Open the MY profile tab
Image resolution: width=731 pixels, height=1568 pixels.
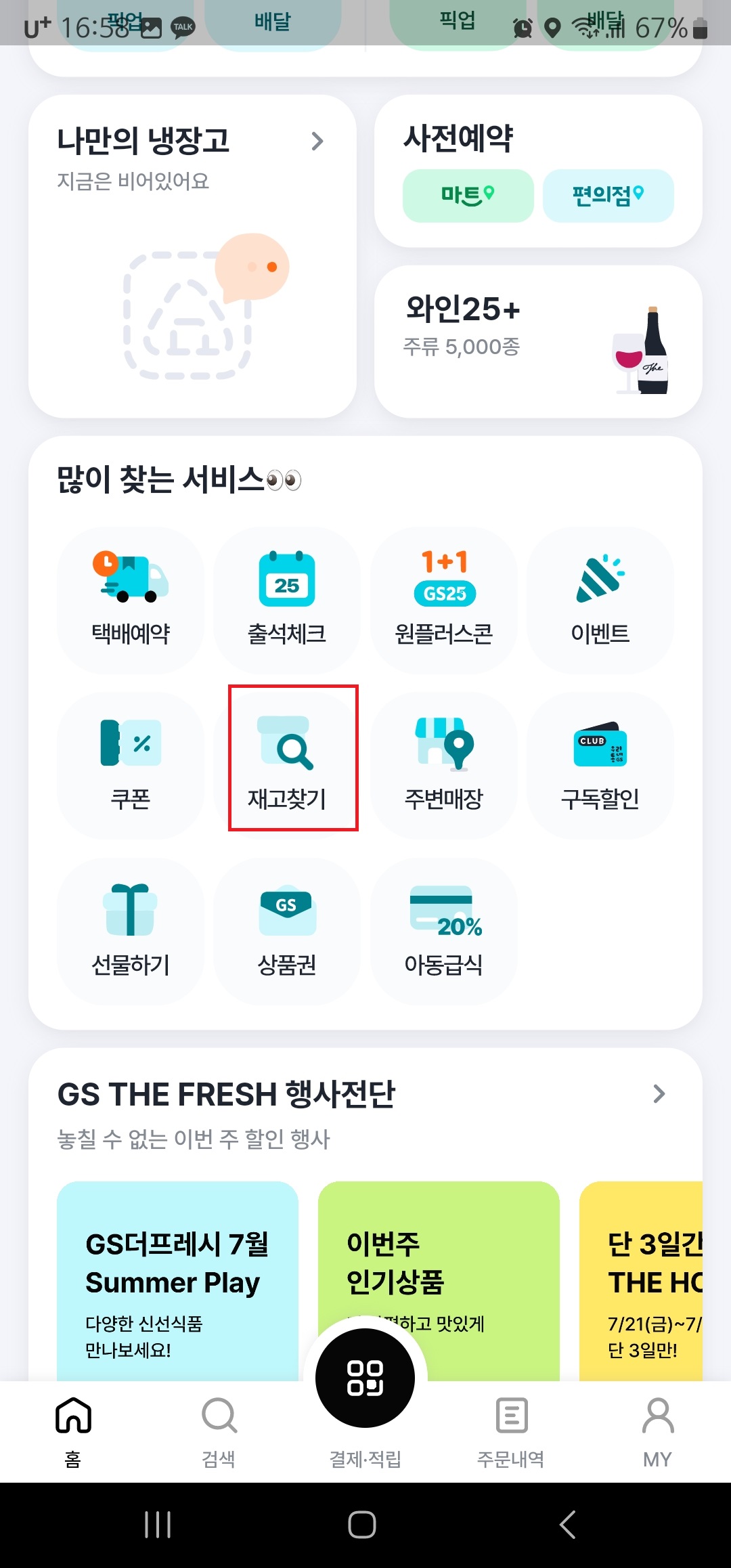657,1425
